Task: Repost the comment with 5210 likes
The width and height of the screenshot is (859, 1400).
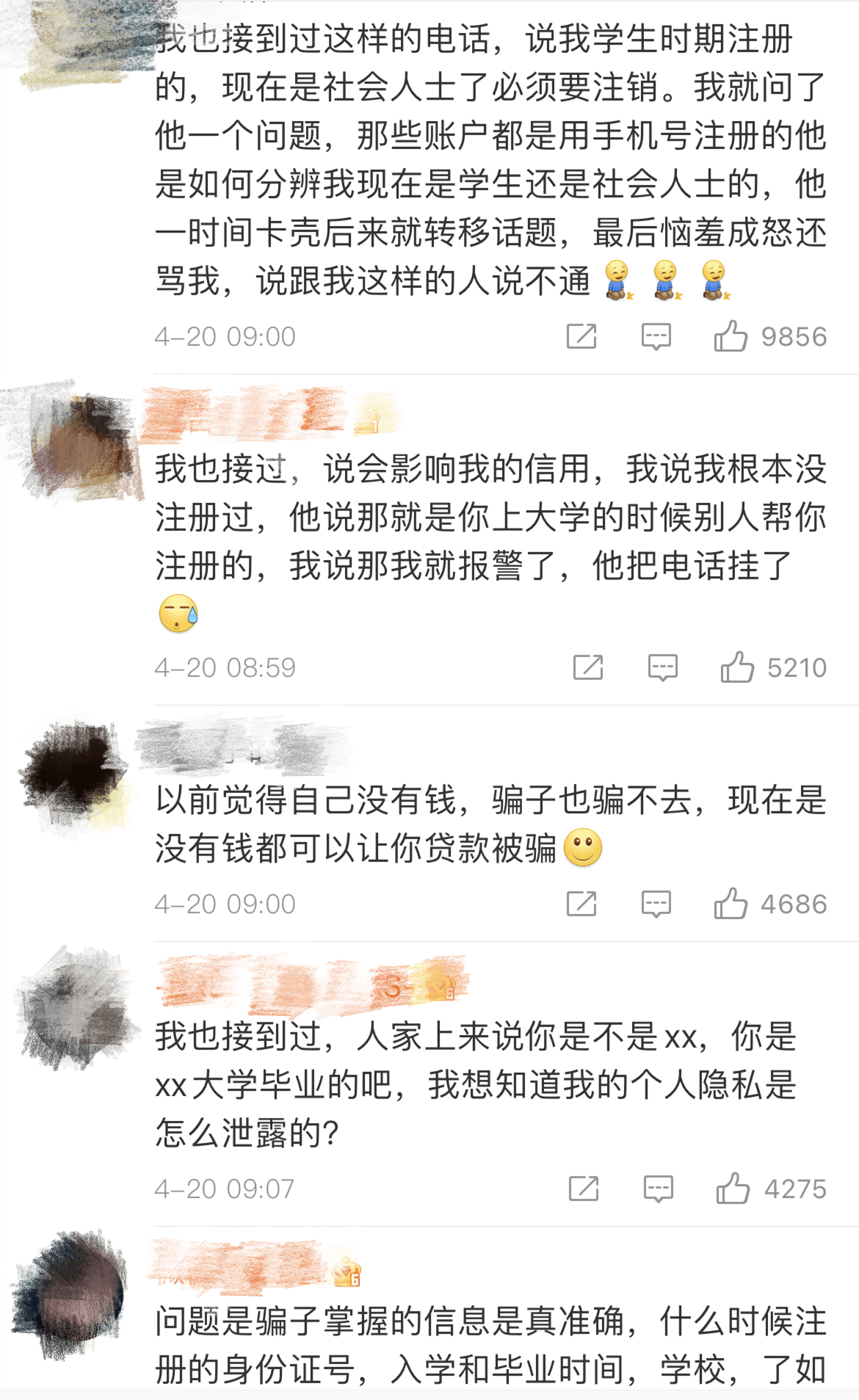Action: [x=588, y=668]
